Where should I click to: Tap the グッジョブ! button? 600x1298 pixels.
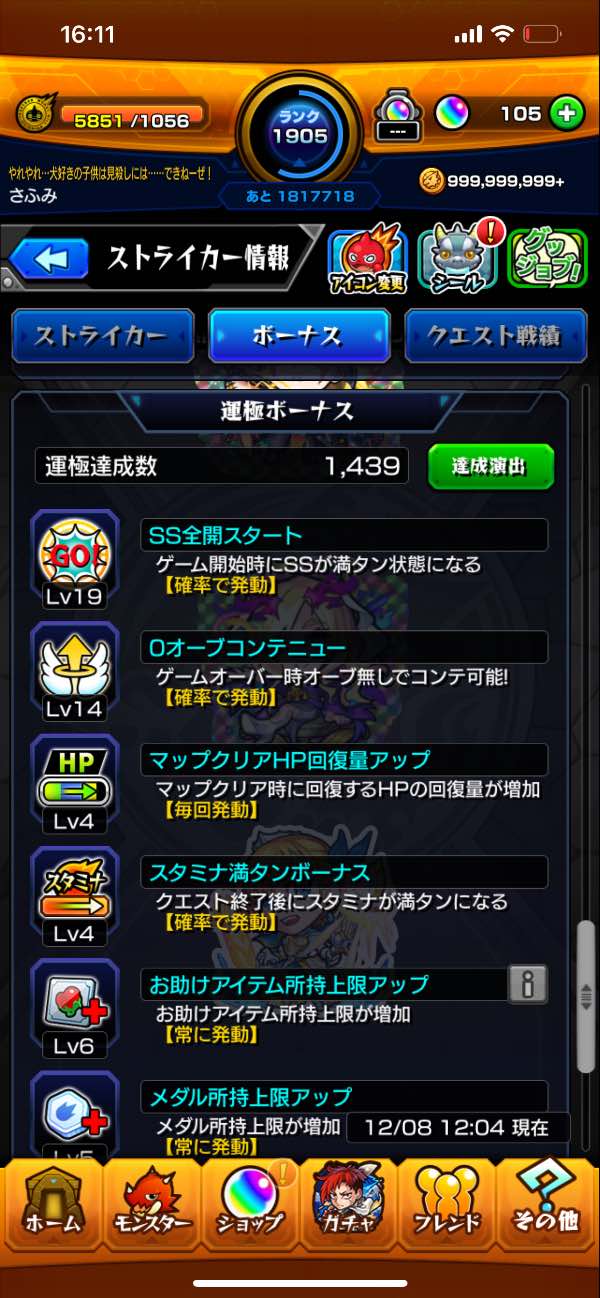(x=548, y=260)
